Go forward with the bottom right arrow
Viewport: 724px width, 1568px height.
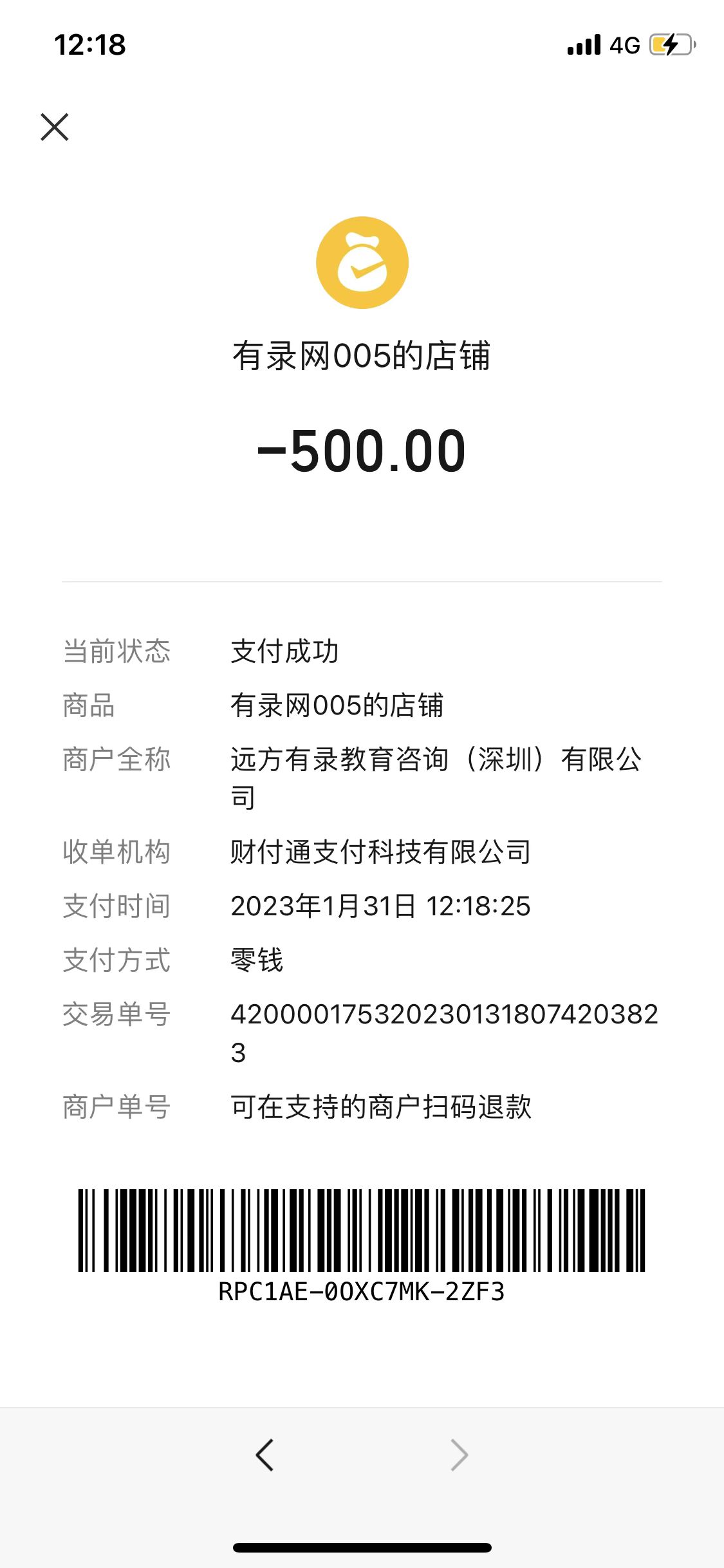[x=459, y=1455]
